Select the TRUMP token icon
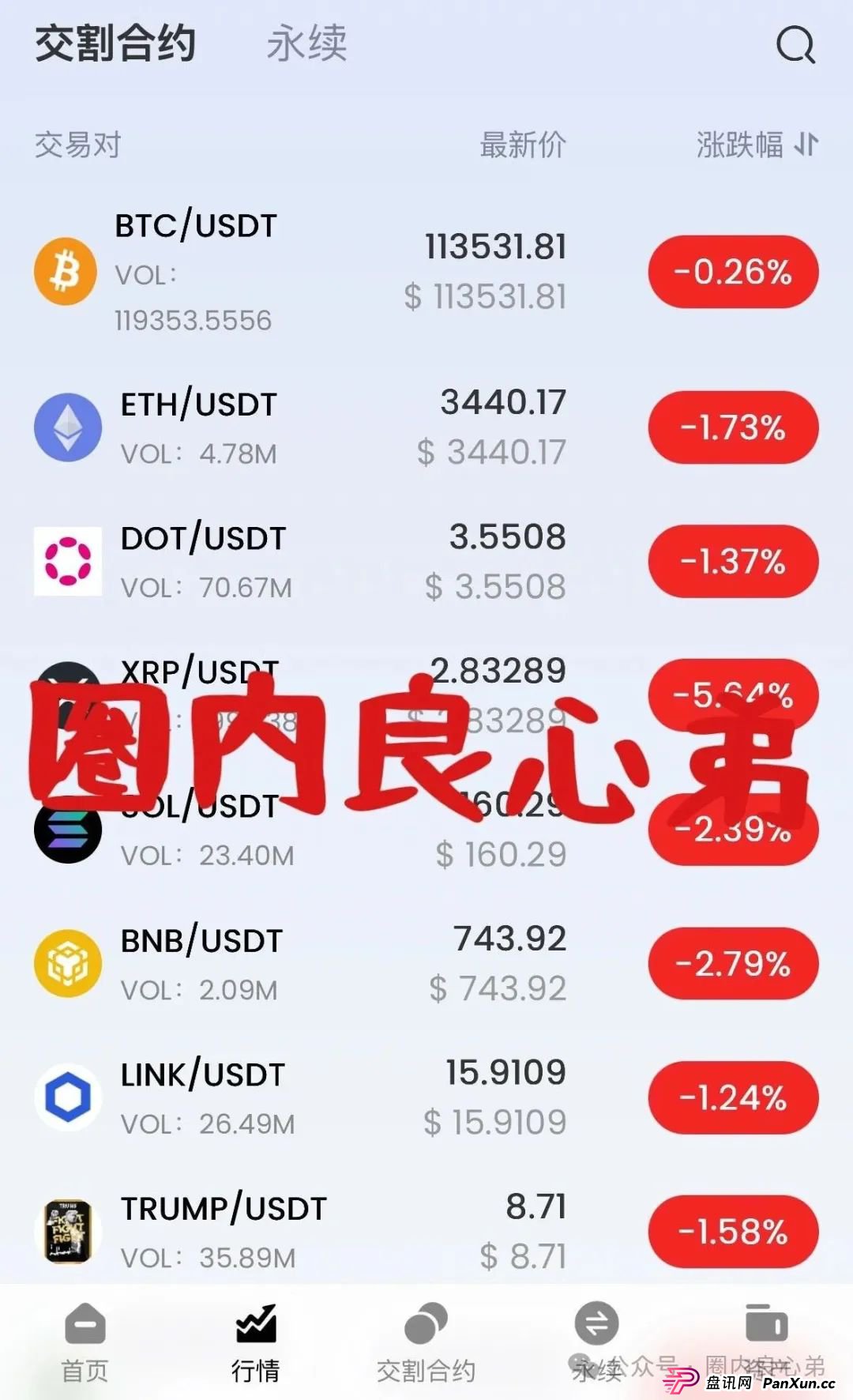853x1400 pixels. coord(67,1231)
